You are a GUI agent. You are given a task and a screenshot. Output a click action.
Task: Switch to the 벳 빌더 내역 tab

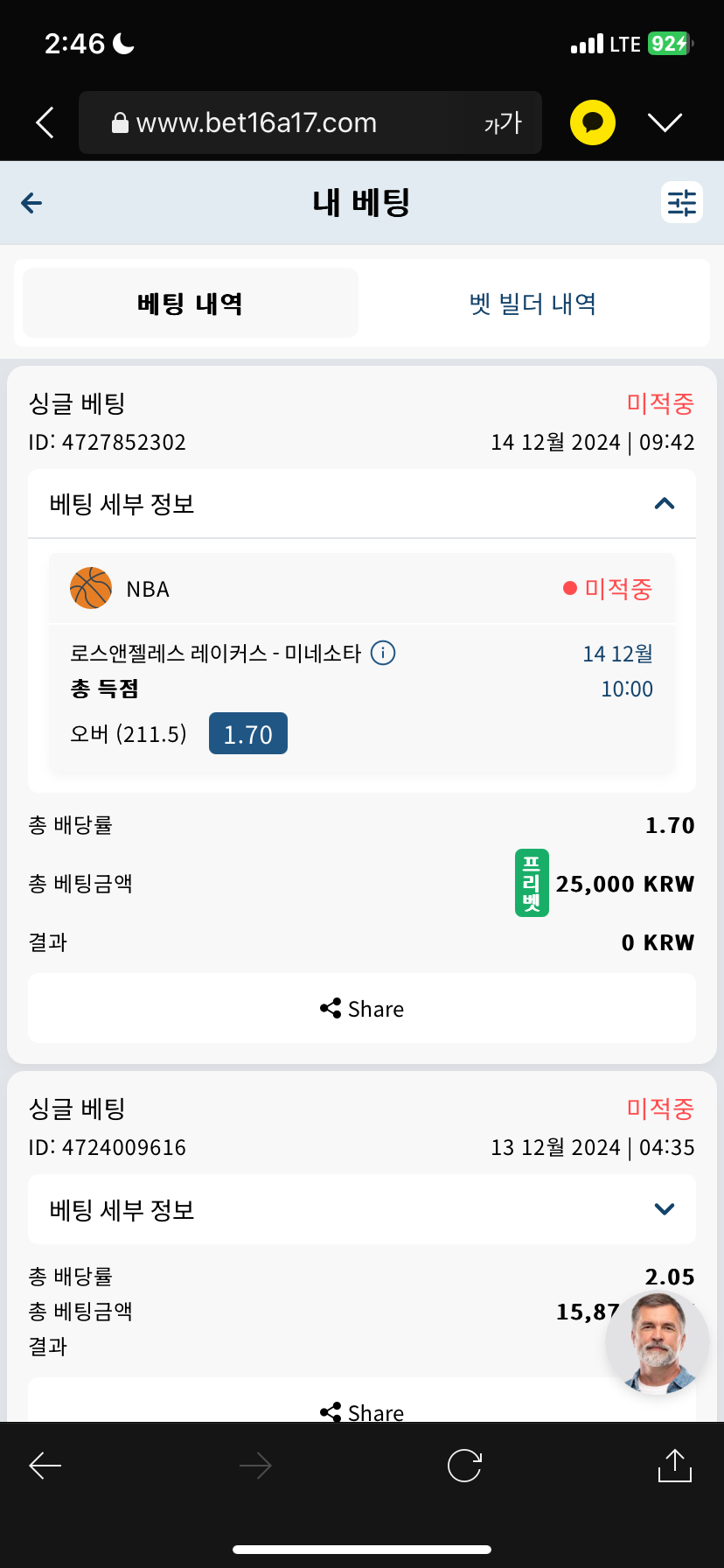click(x=533, y=304)
